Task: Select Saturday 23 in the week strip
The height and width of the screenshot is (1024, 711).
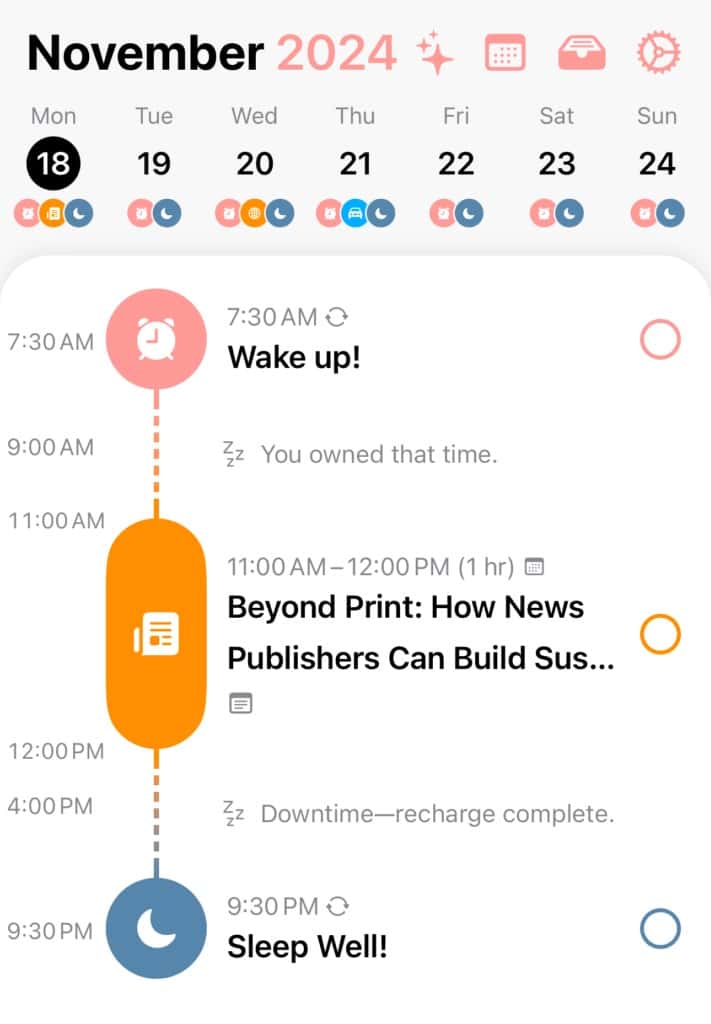Action: pos(556,163)
